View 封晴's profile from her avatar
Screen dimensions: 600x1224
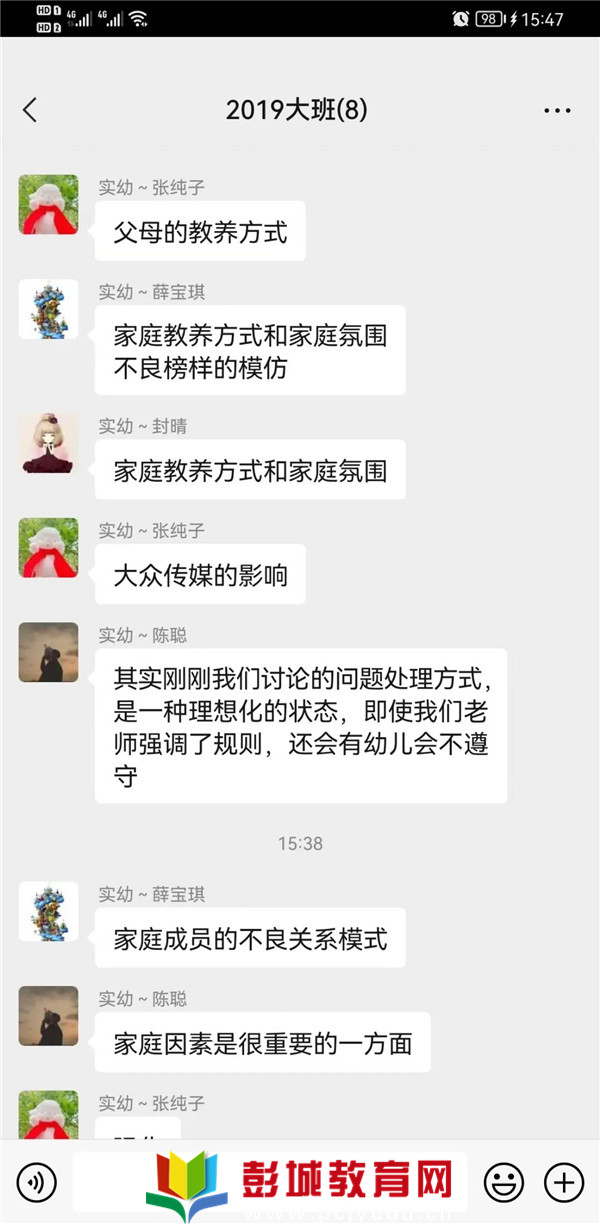coord(48,444)
